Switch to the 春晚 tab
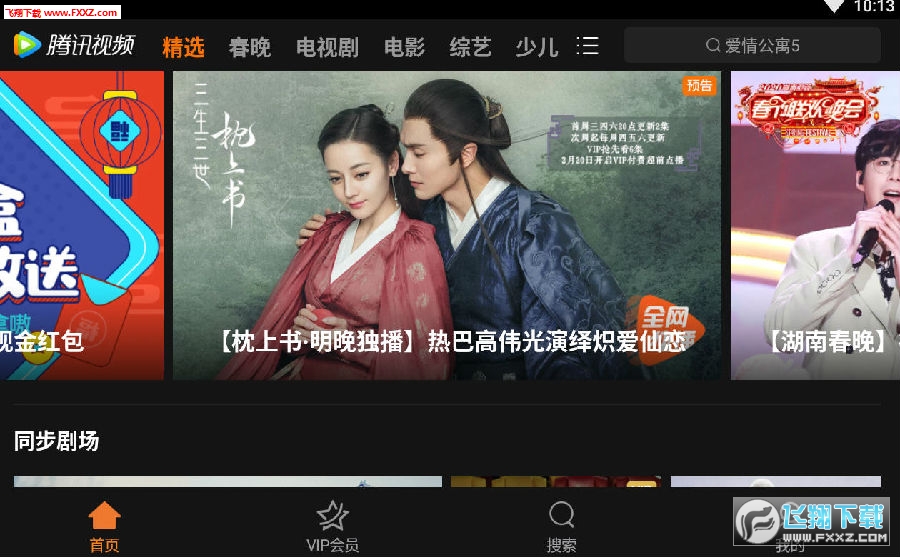The image size is (900, 557). [249, 47]
